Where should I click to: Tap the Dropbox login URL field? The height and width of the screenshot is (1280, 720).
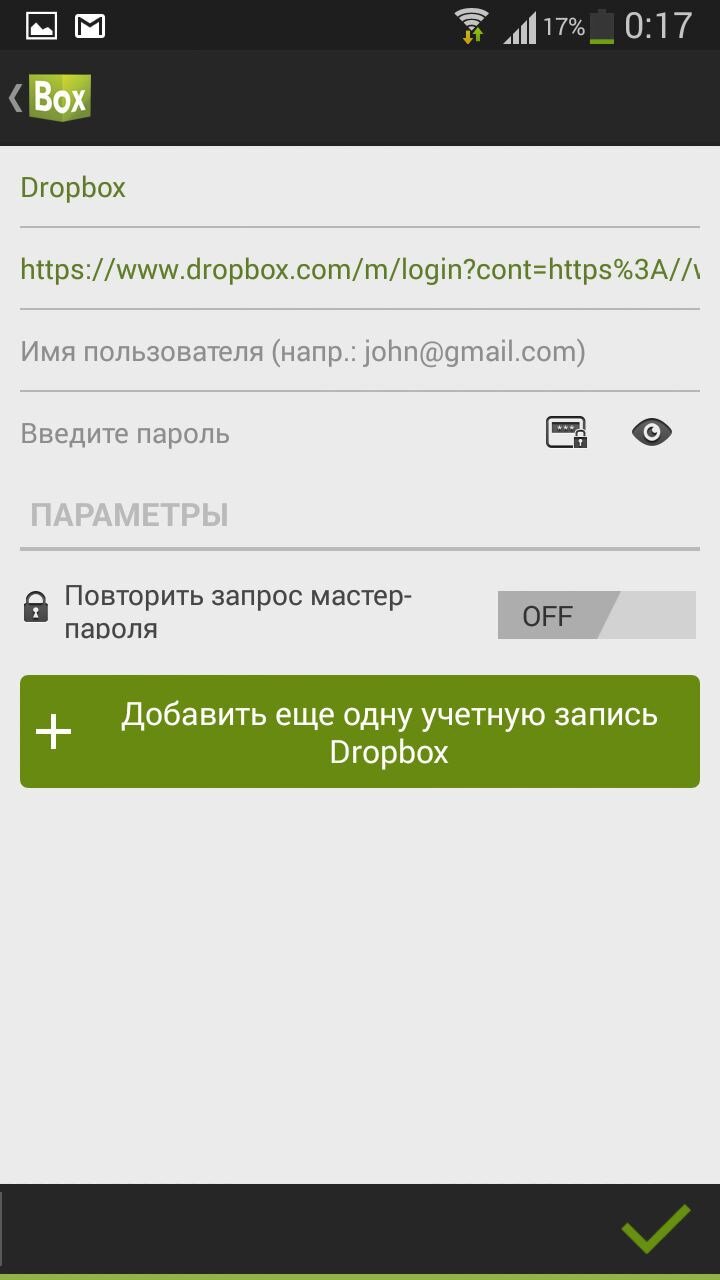[x=358, y=269]
